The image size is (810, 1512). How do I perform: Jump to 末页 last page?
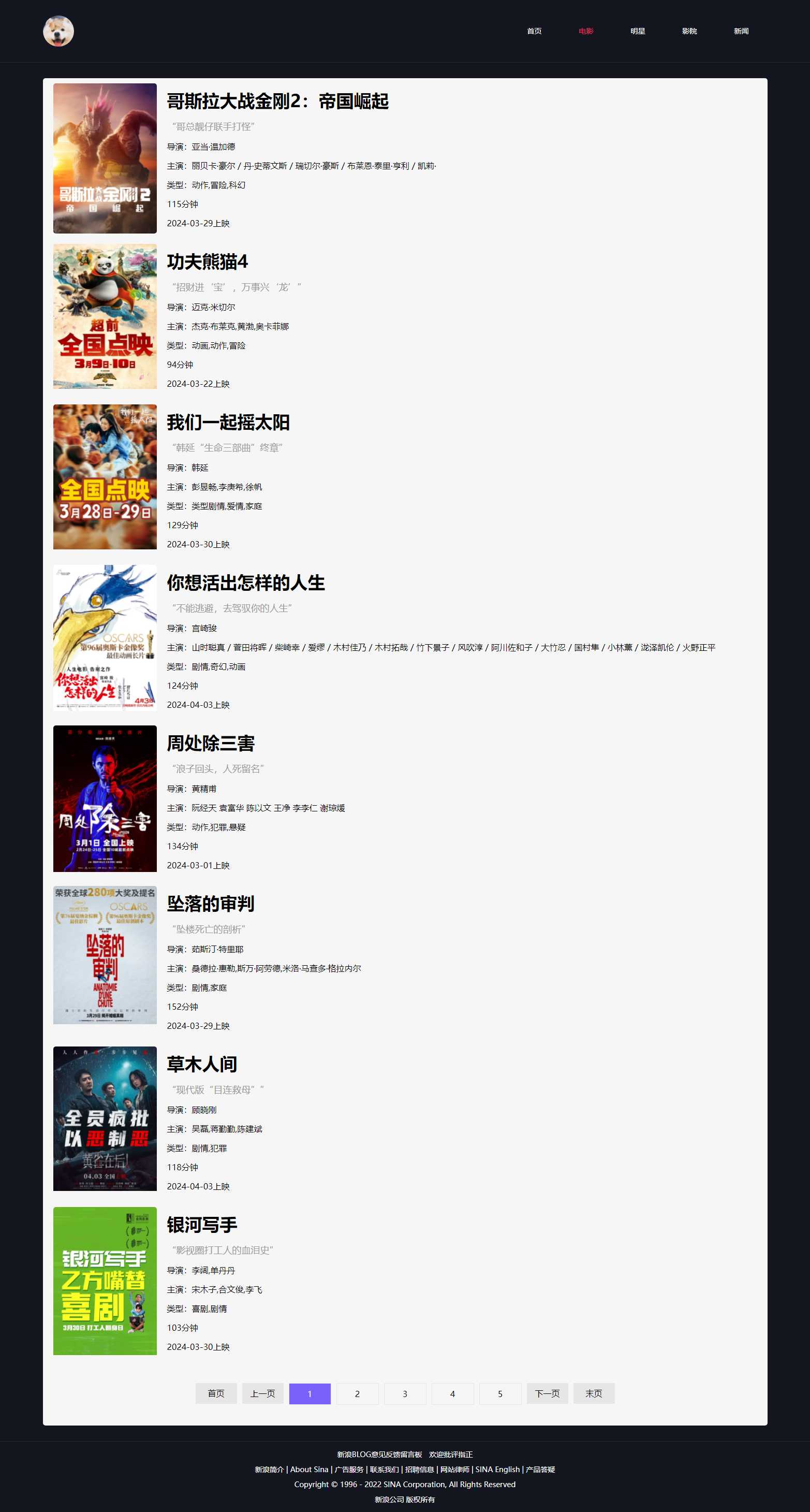click(x=594, y=1393)
